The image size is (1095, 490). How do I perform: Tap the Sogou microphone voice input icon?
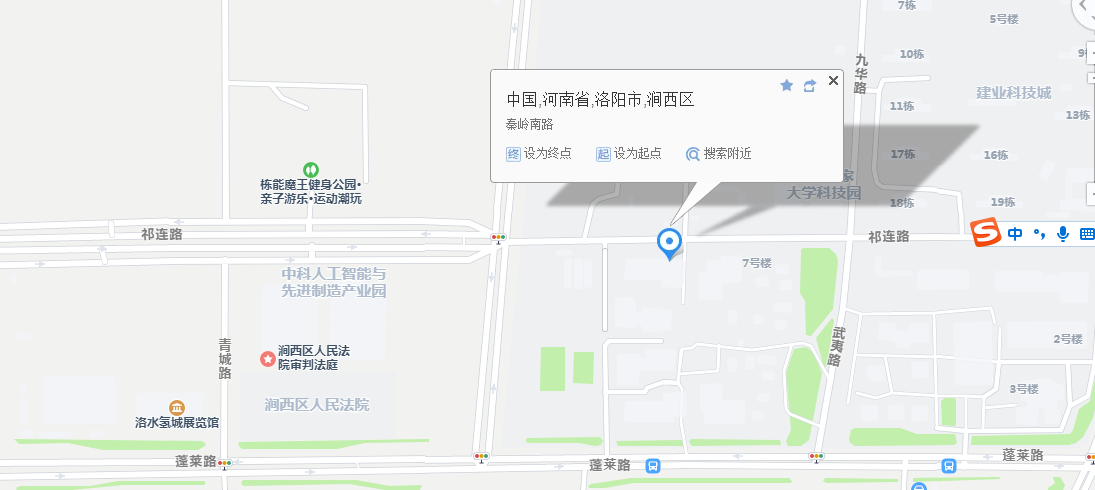pyautogui.click(x=1062, y=234)
